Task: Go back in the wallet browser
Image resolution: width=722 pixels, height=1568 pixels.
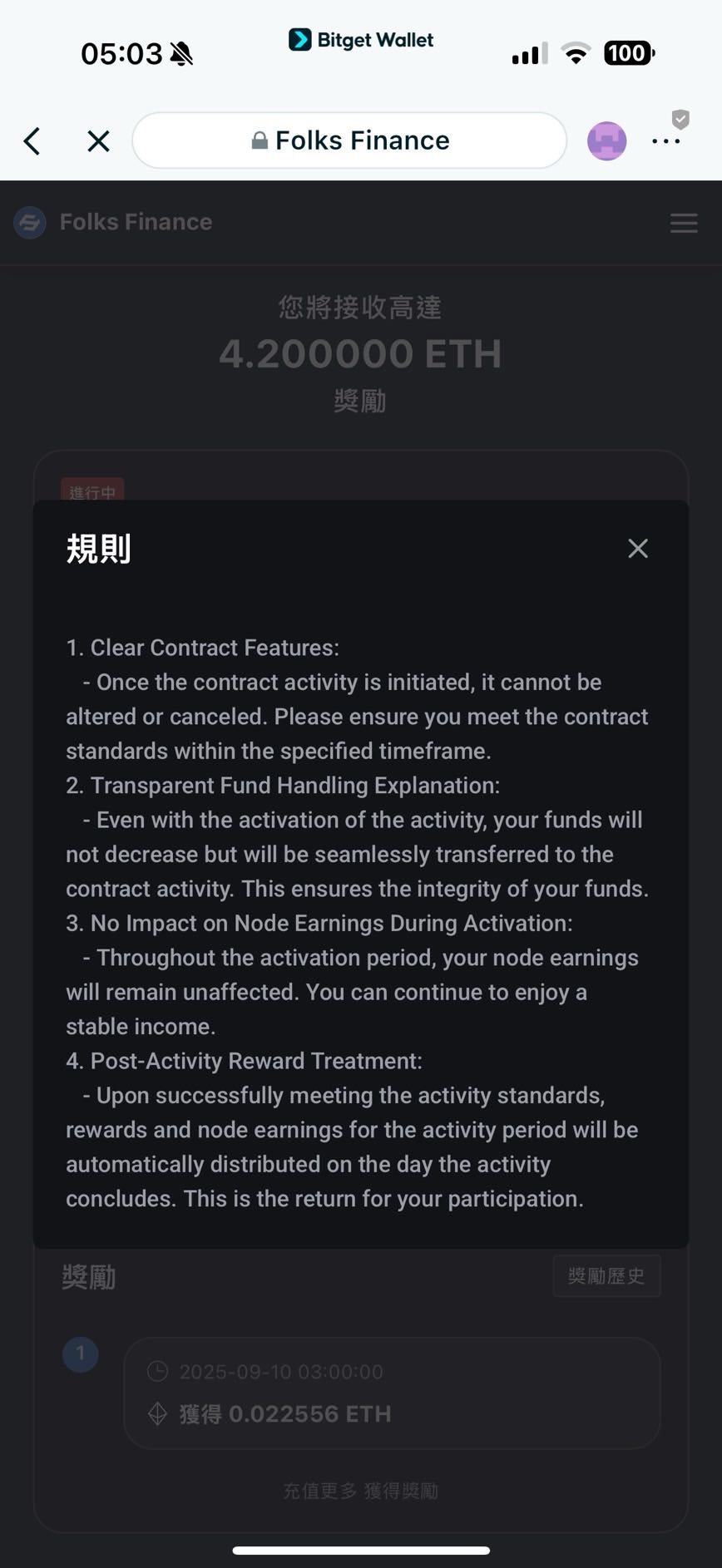Action: coord(32,141)
